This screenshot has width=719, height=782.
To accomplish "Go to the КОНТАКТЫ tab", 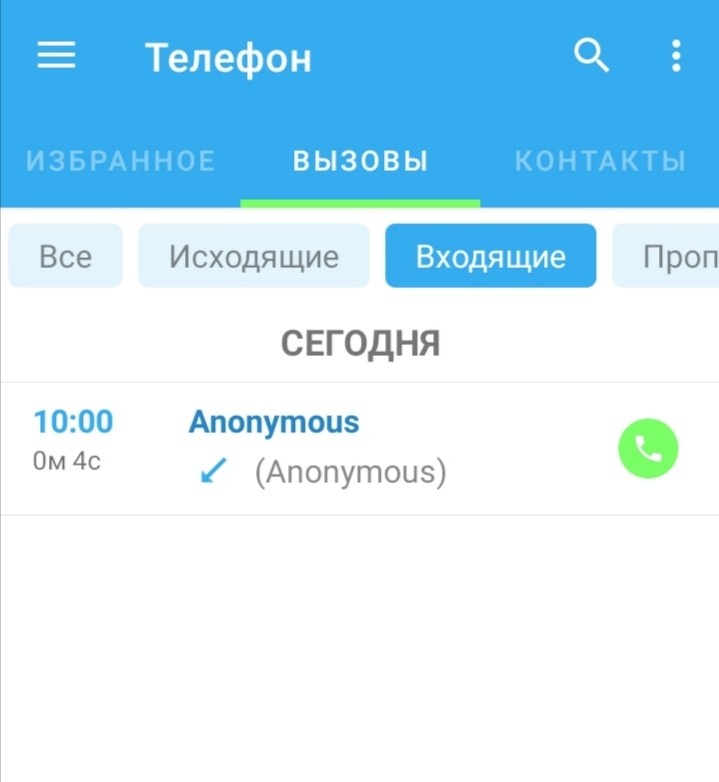I will 600,161.
